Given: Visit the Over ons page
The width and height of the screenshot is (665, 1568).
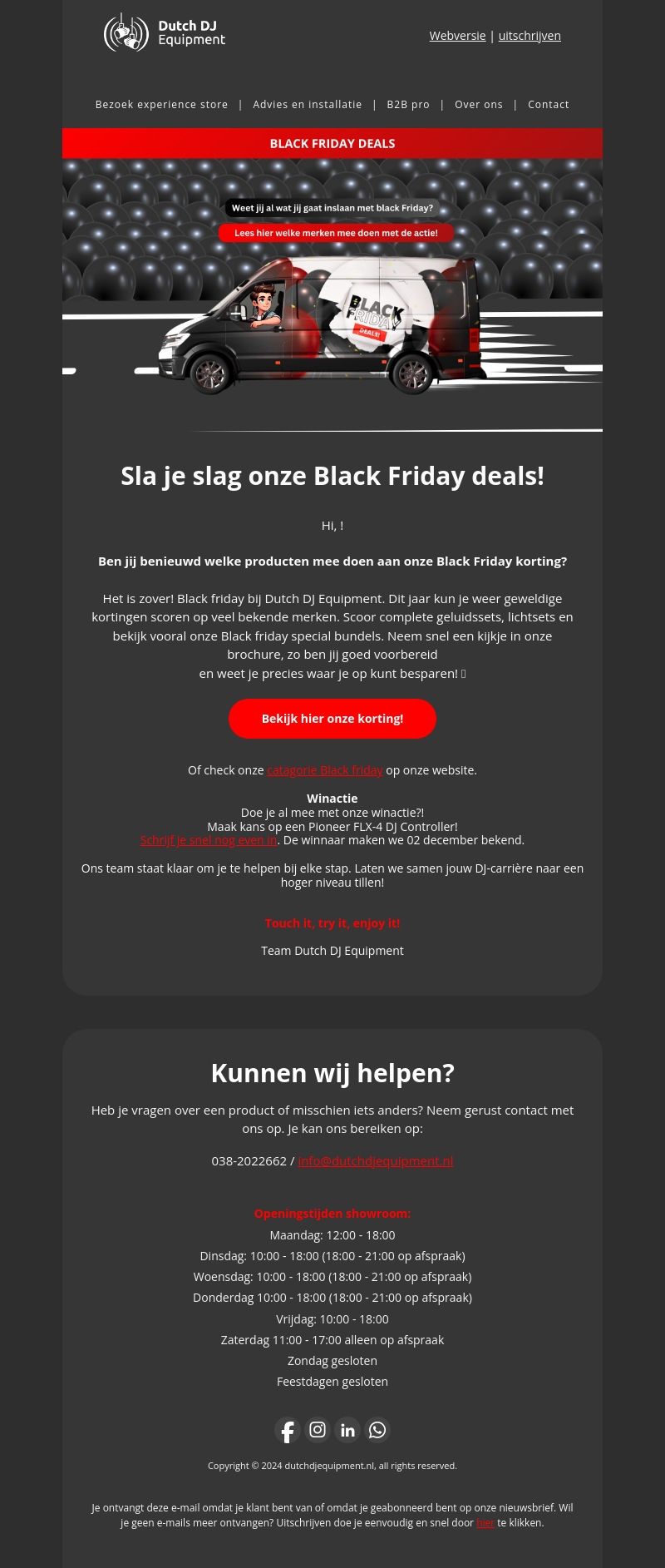Looking at the screenshot, I should 479,105.
